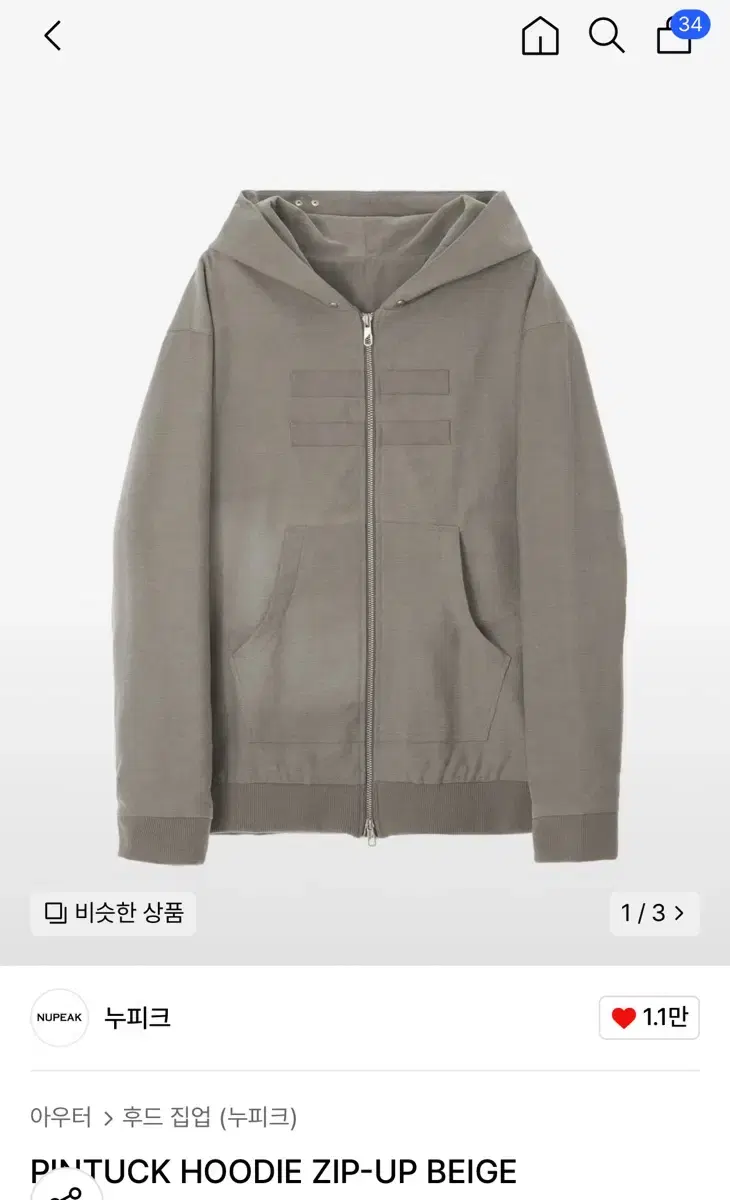Open the 비슷한 상품 button
Screen dimensions: 730x1200
(x=112, y=913)
